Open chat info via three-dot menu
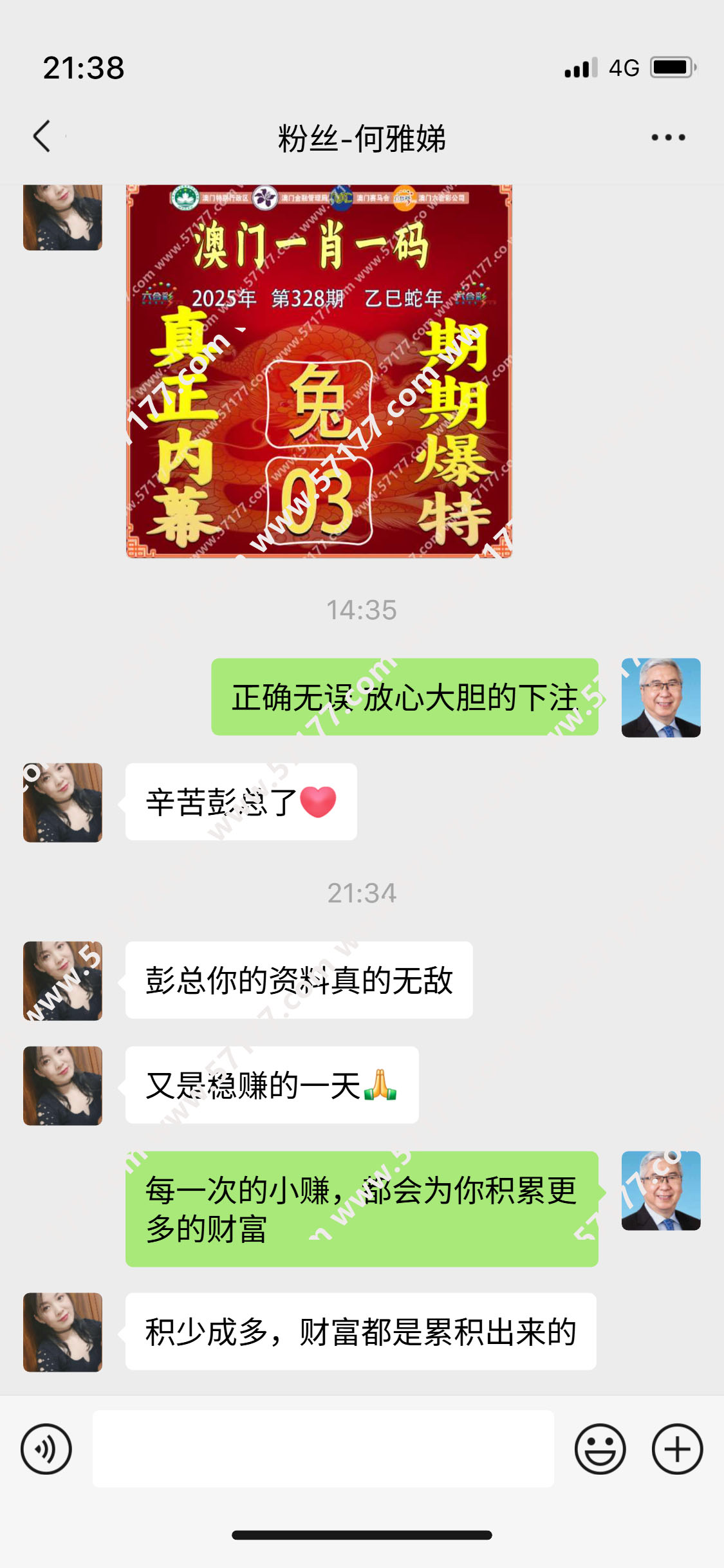This screenshot has height=1568, width=724. coord(668,137)
